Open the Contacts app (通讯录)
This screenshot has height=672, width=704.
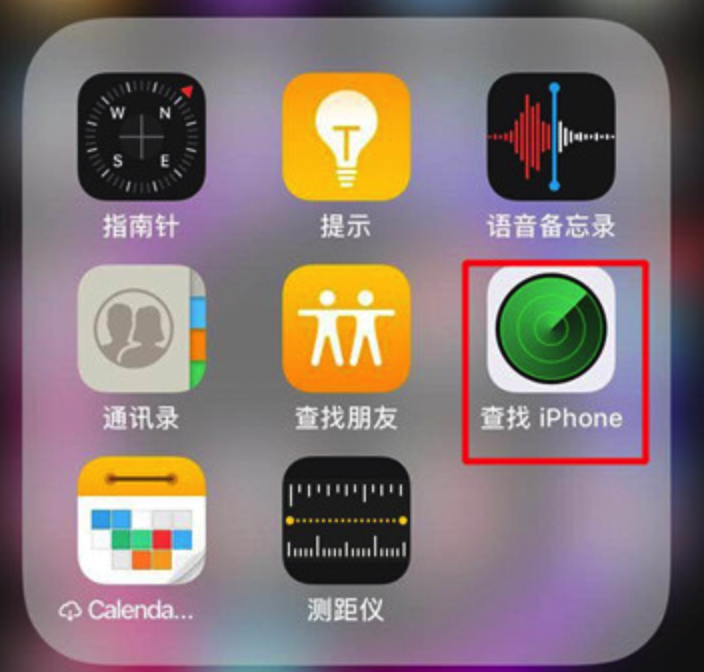pyautogui.click(x=141, y=328)
